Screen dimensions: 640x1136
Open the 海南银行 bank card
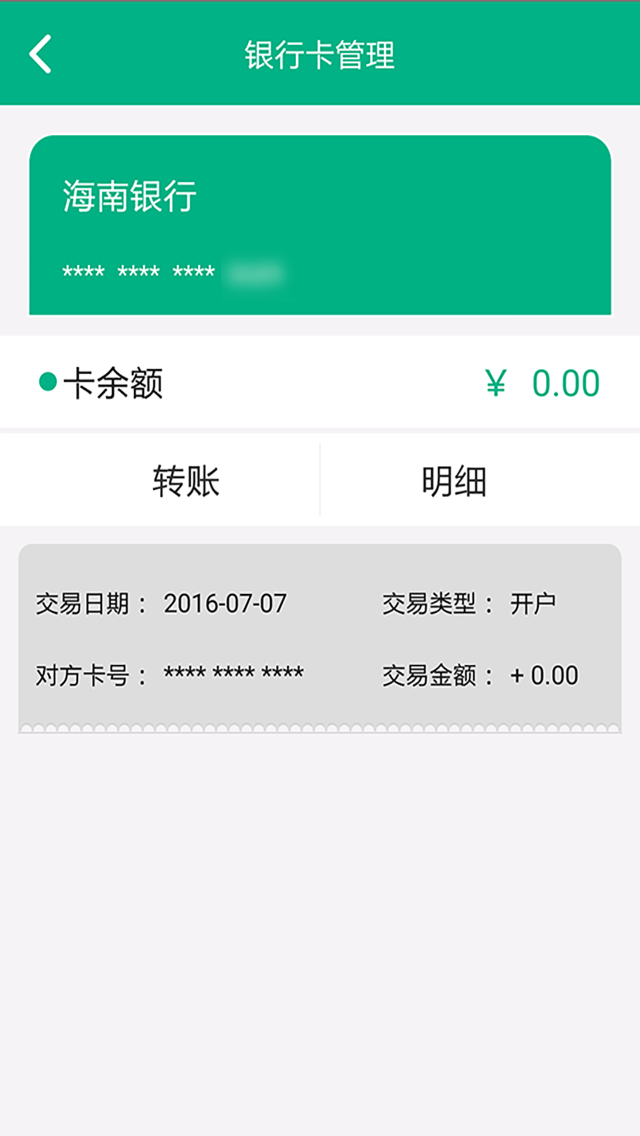pyautogui.click(x=320, y=225)
